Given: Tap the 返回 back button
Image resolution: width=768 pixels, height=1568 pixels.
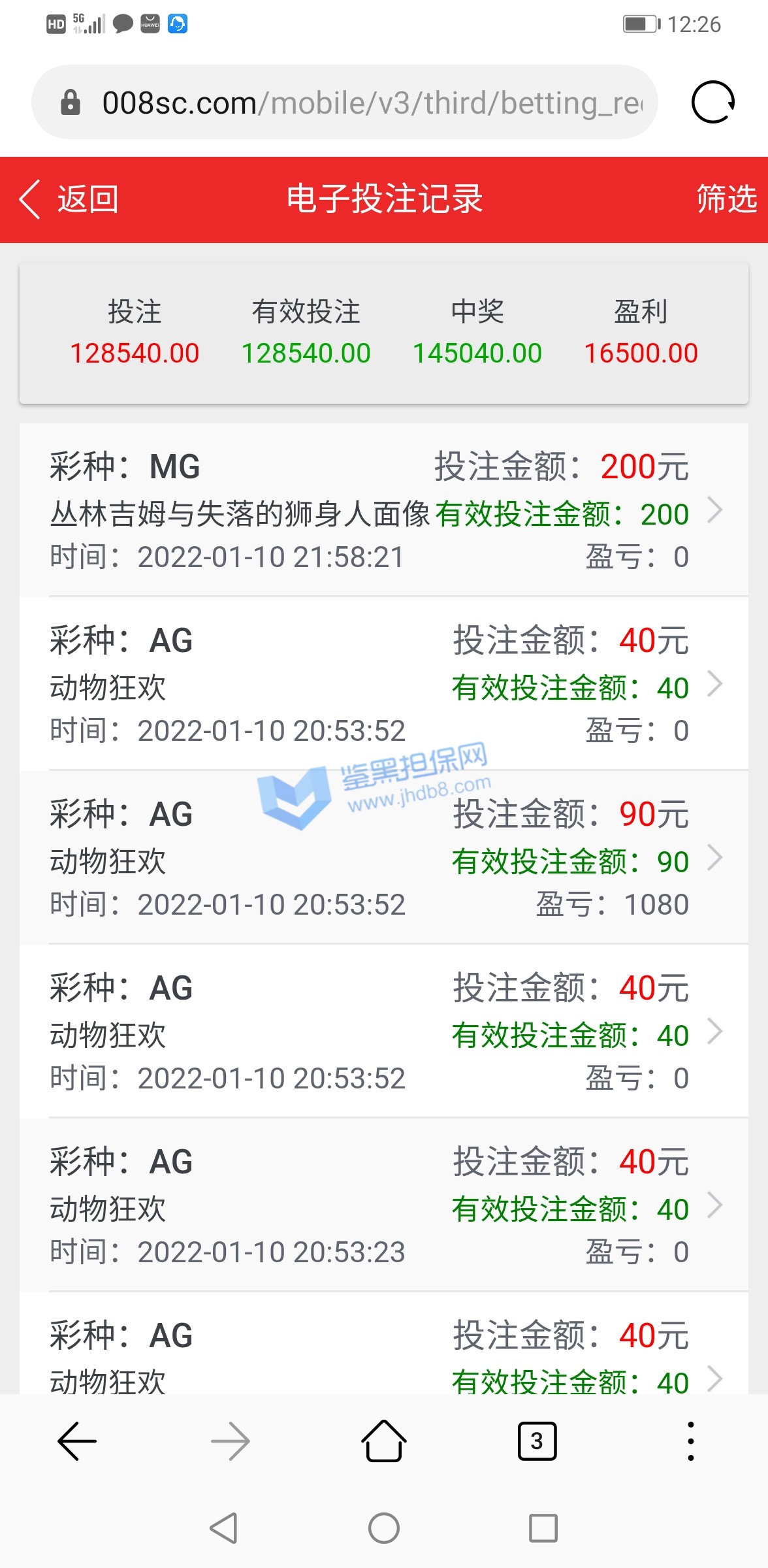Looking at the screenshot, I should click(x=69, y=199).
